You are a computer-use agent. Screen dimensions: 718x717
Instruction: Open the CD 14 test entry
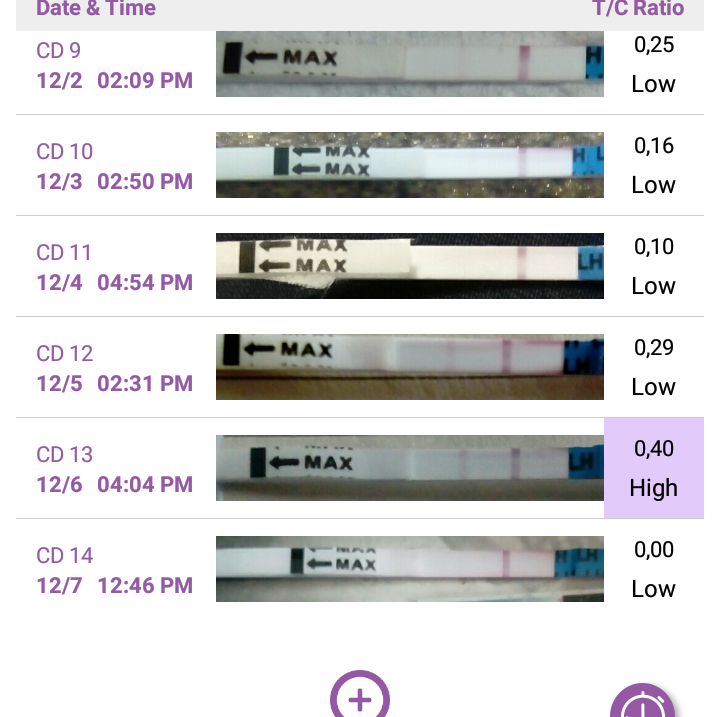pos(409,569)
